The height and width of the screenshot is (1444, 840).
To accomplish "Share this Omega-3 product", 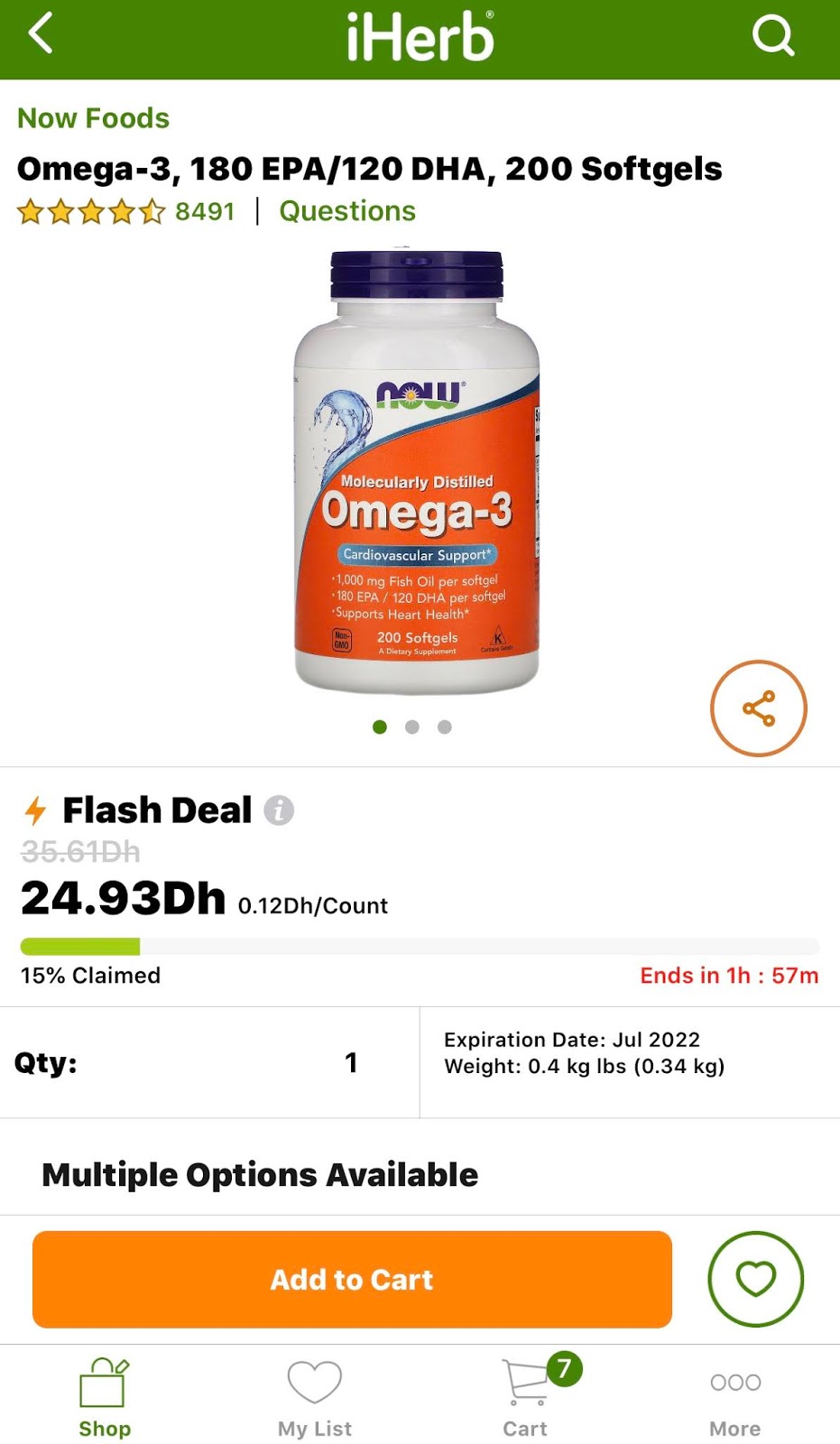I will coord(758,708).
